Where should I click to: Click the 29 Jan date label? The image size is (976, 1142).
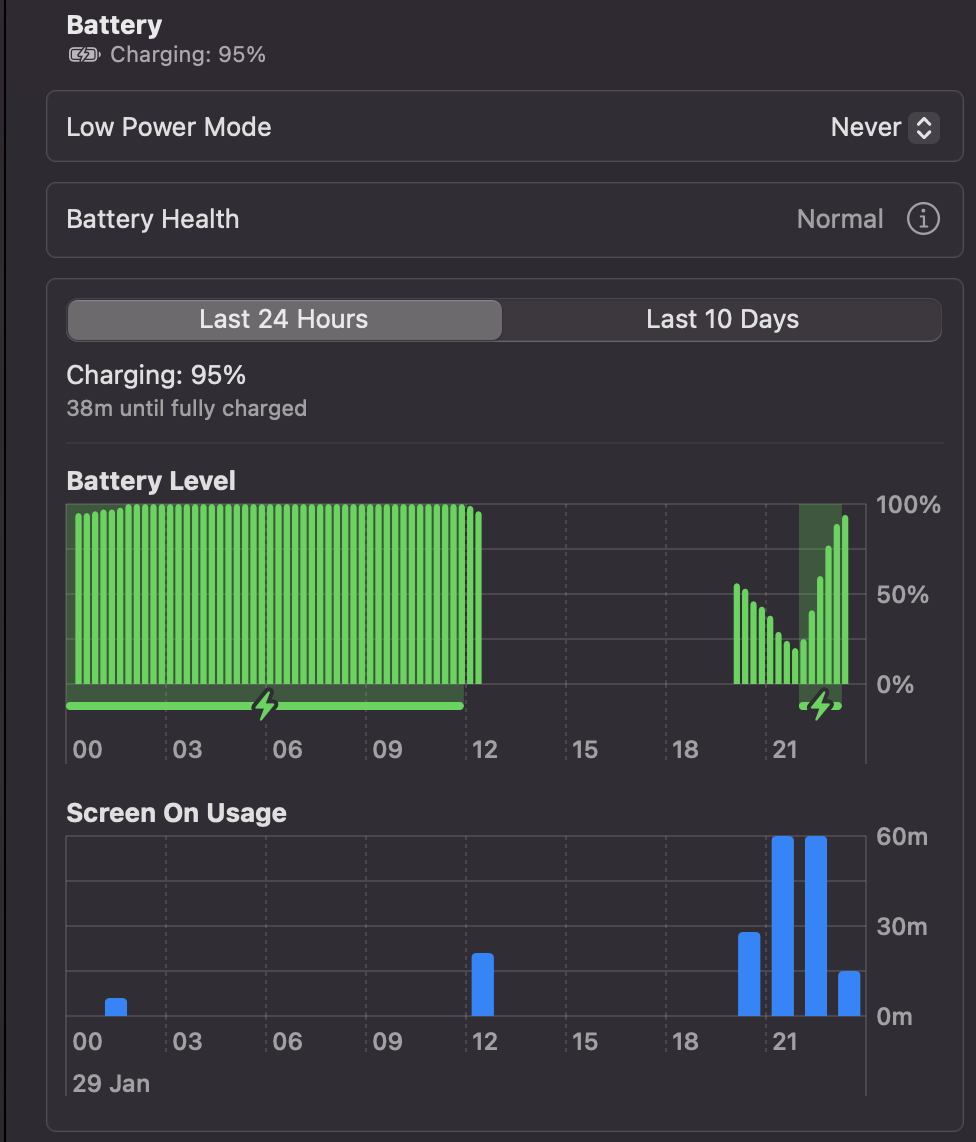click(x=111, y=1083)
